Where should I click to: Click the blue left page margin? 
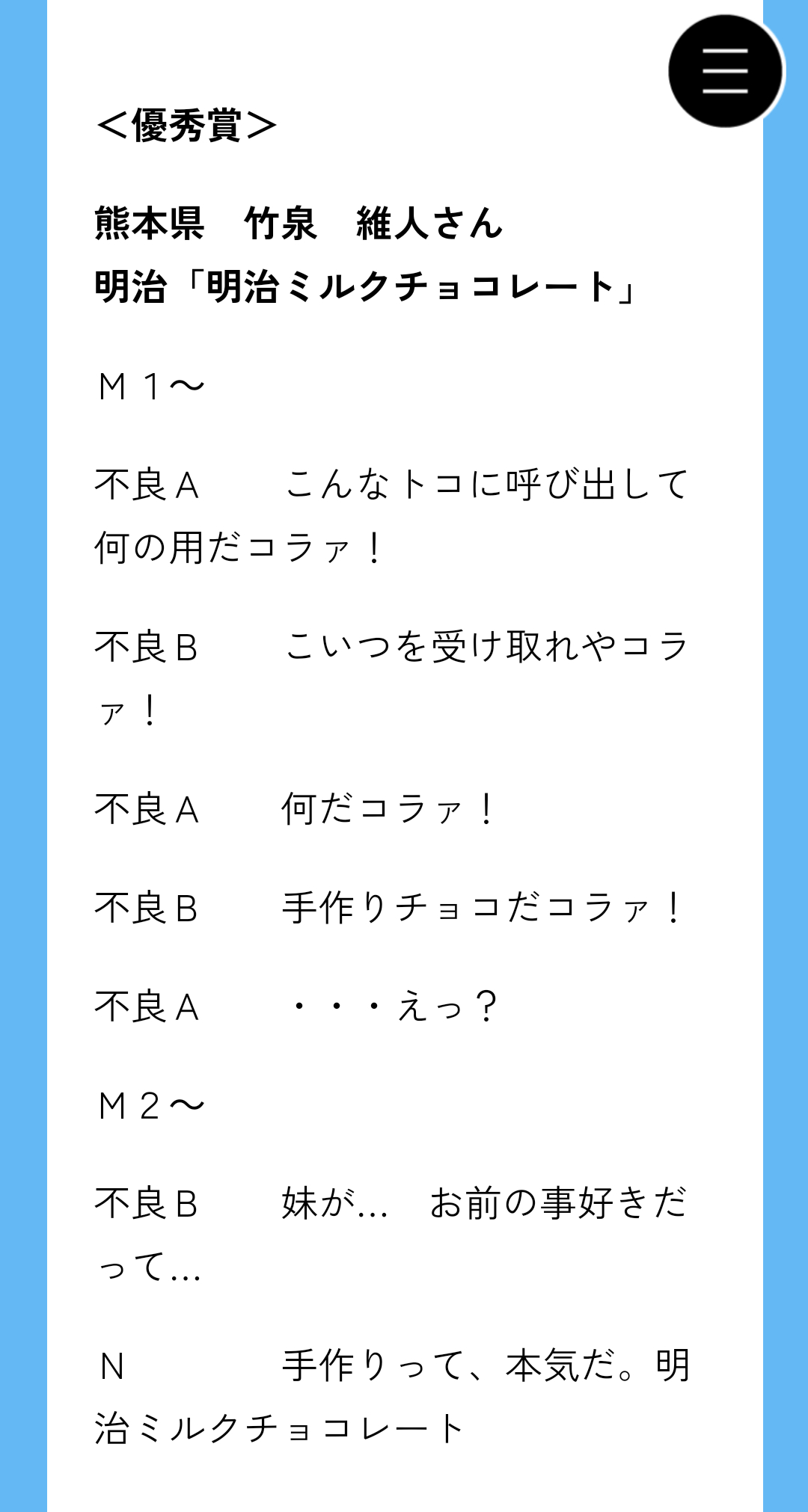coord(22,748)
